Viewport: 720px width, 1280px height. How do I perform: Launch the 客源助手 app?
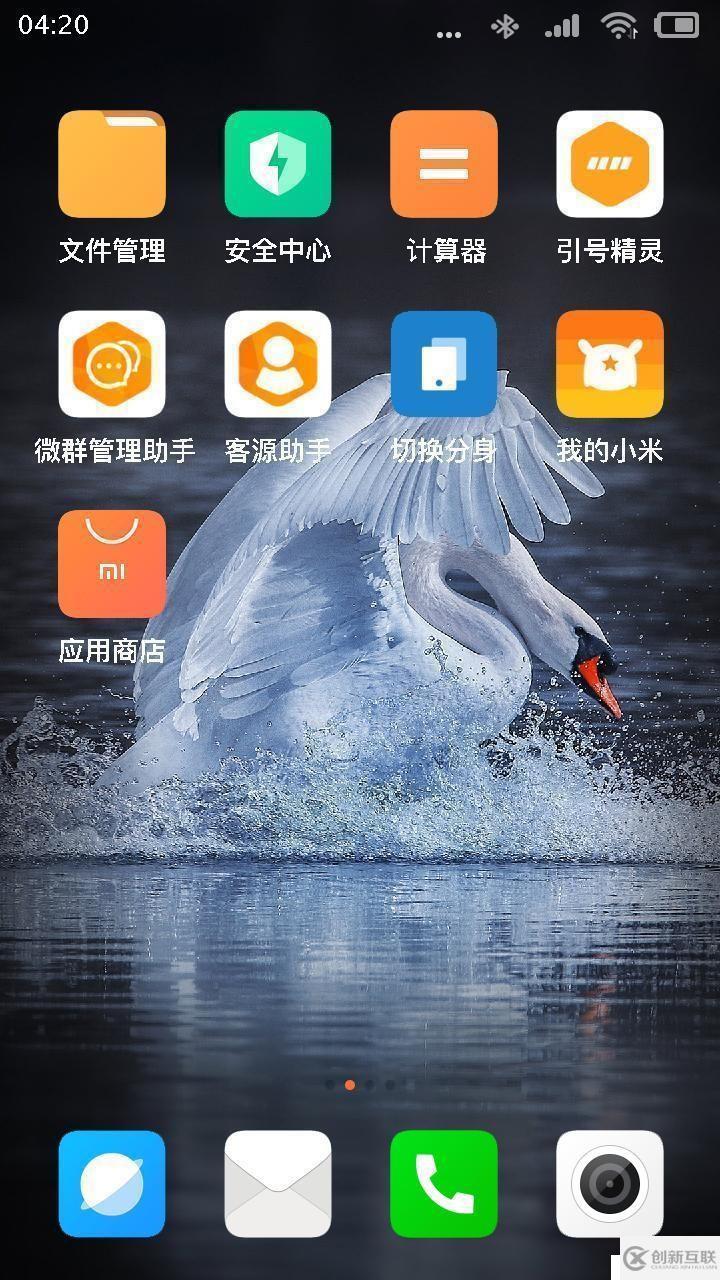pos(278,364)
